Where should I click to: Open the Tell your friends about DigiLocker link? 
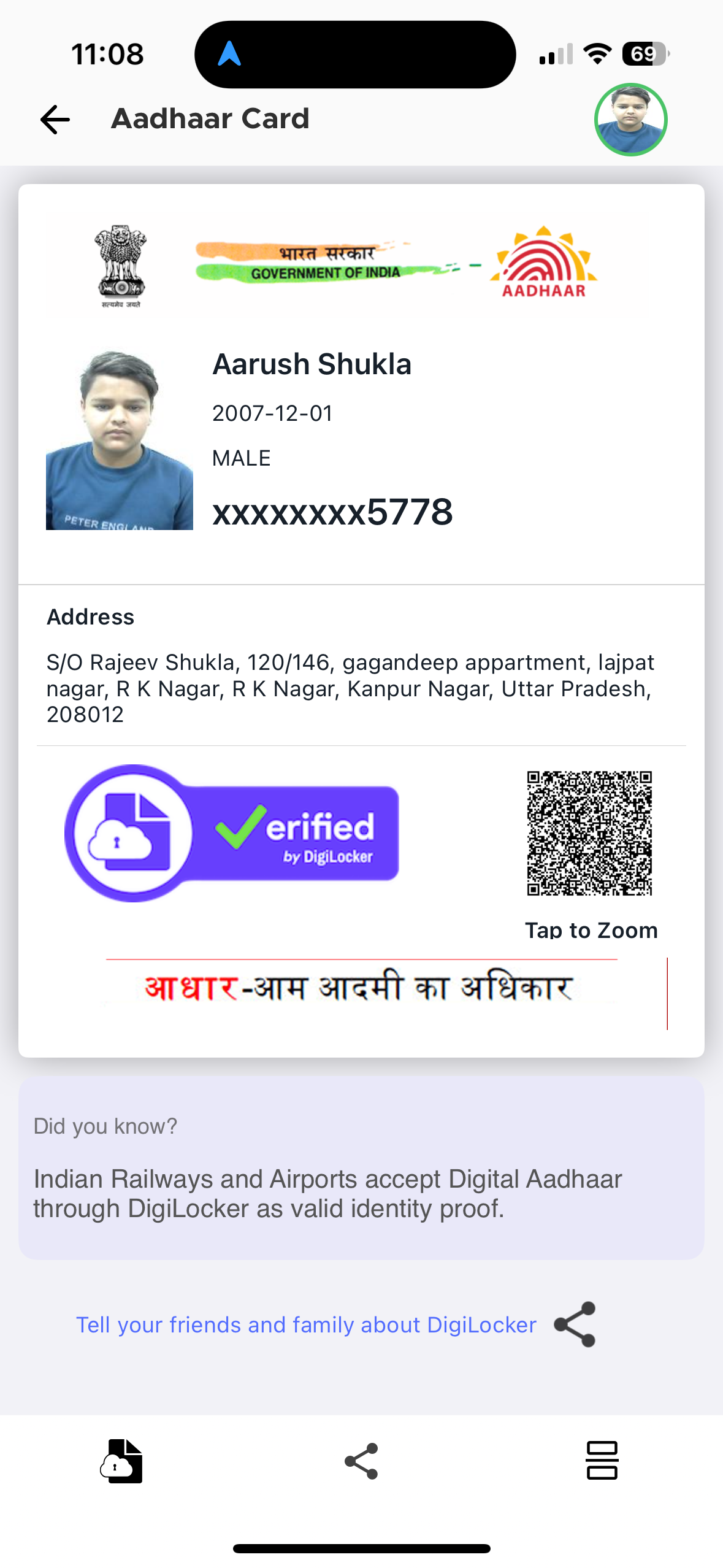[x=306, y=1324]
